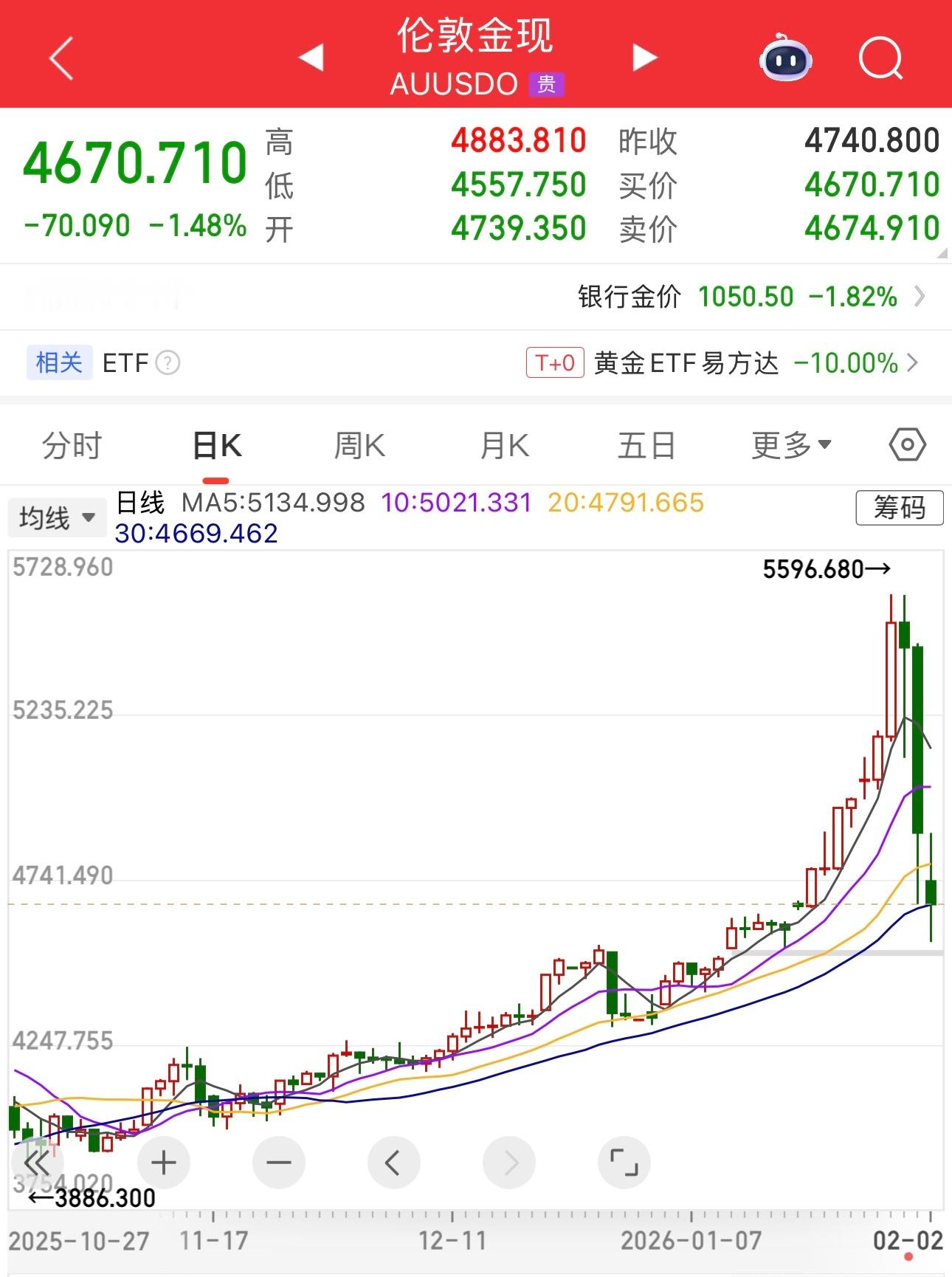Open 银行金价 details via chevron
This screenshot has width=952, height=1277.
[x=920, y=297]
